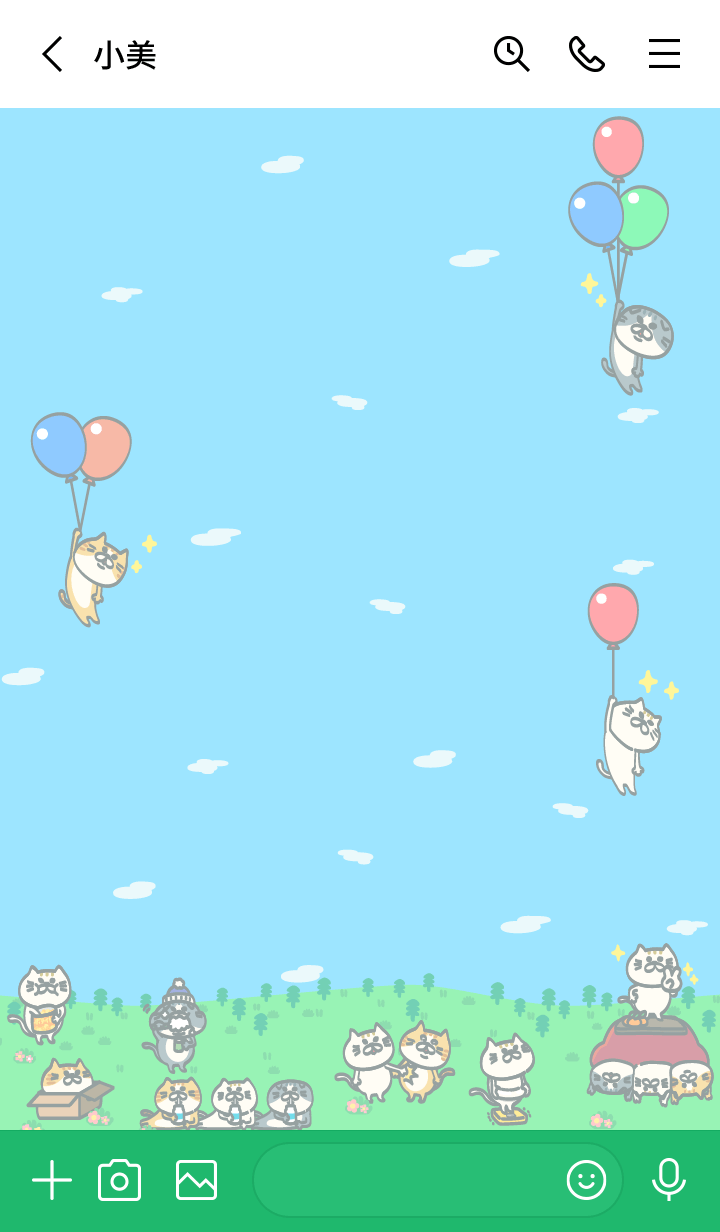
Task: Open the emoji and sticker picker
Action: 586,1180
